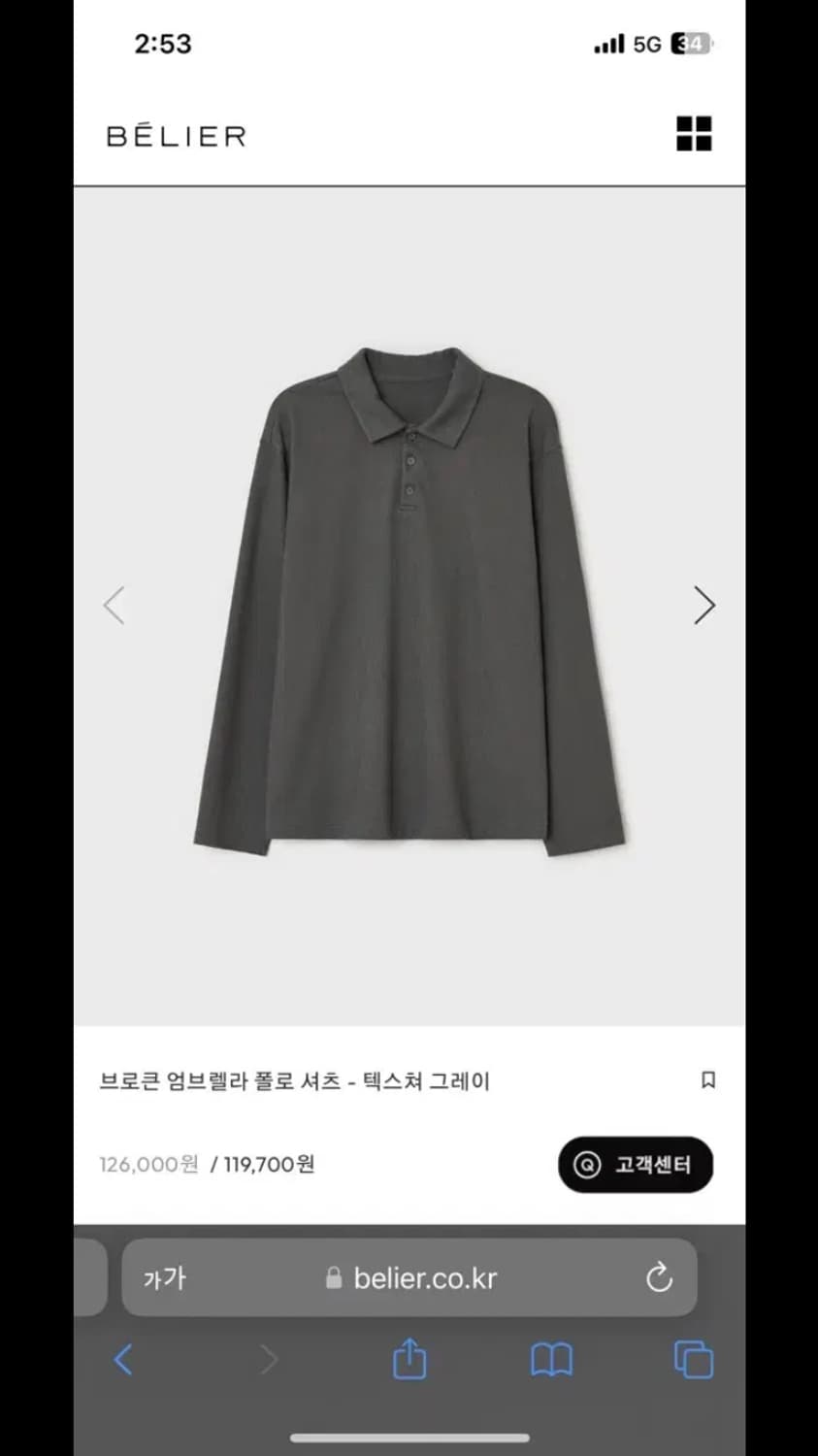The image size is (818, 1456).
Task: Open the Bookmarks icon in bottom toolbar
Action: 550,1360
